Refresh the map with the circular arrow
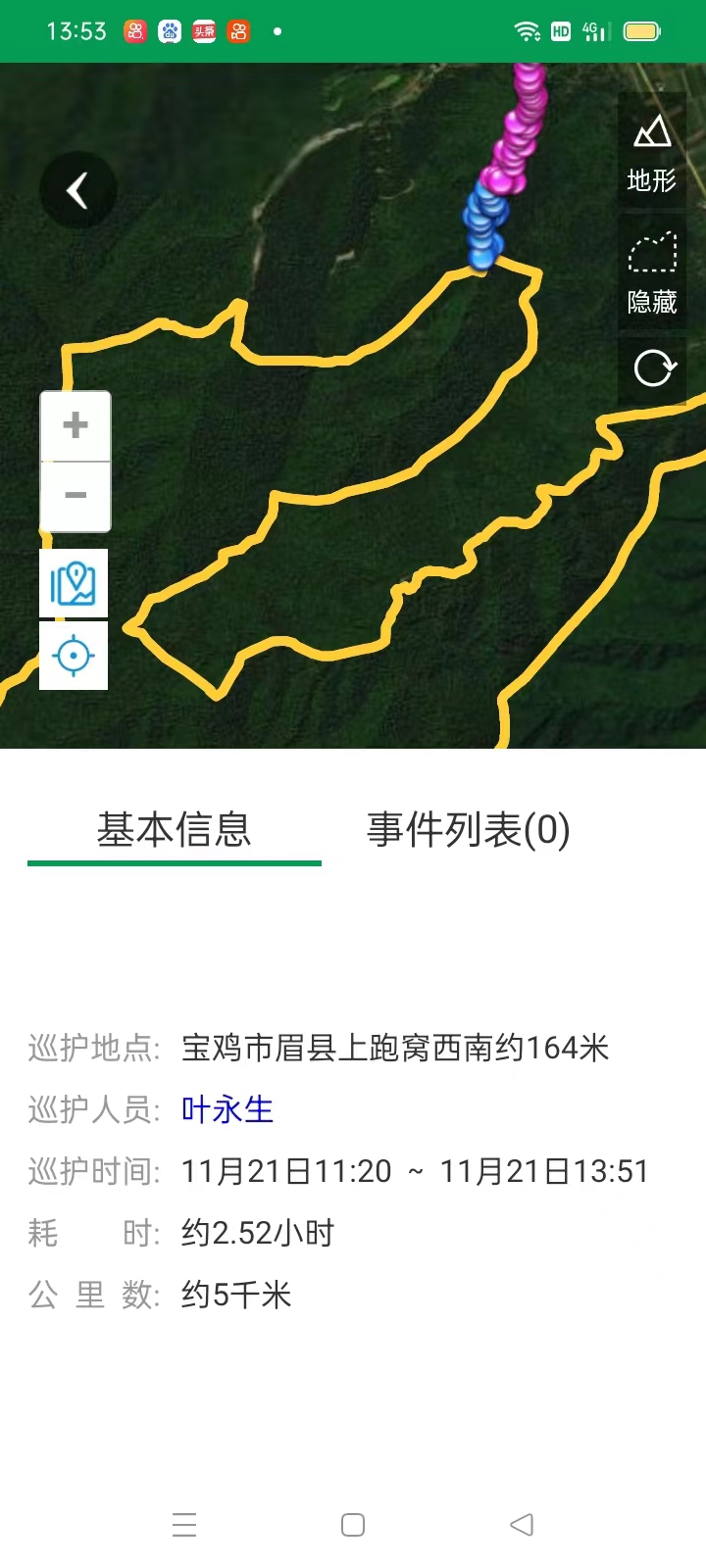706x1568 pixels. 653,369
